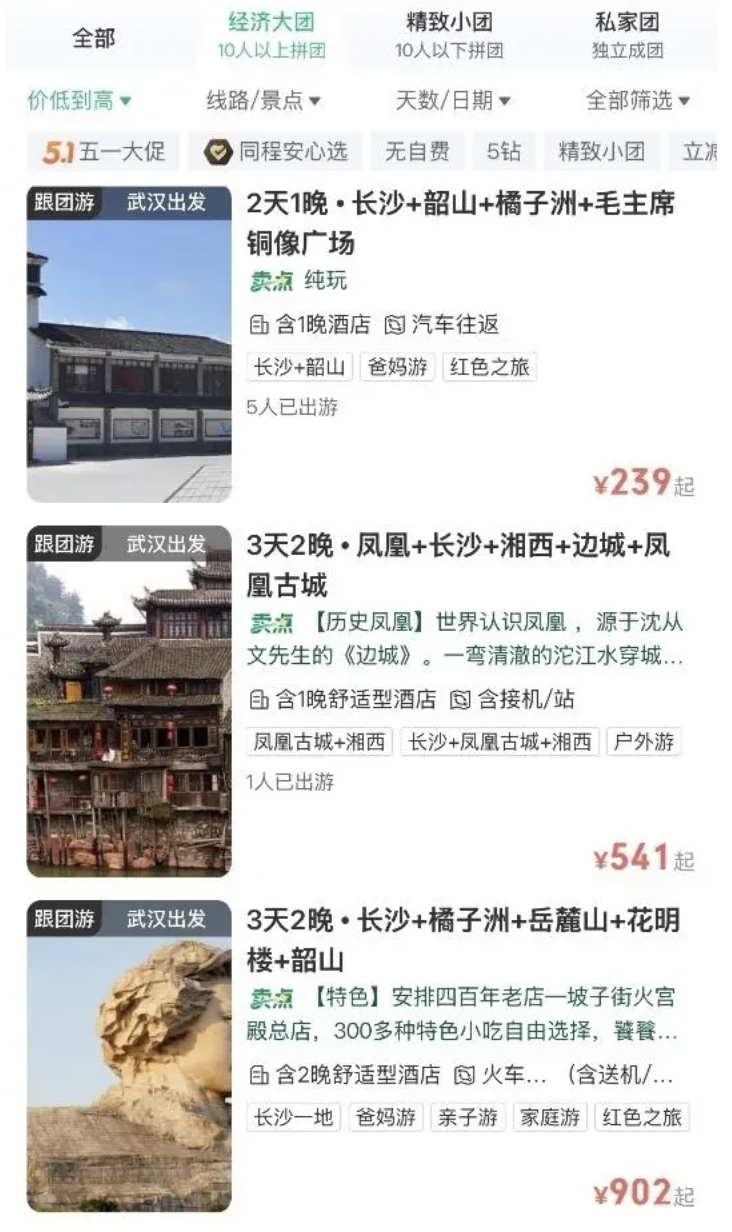Viewport: 732px width, 1232px height.
Task: Select the 精致小团 tab at the top
Action: point(449,35)
